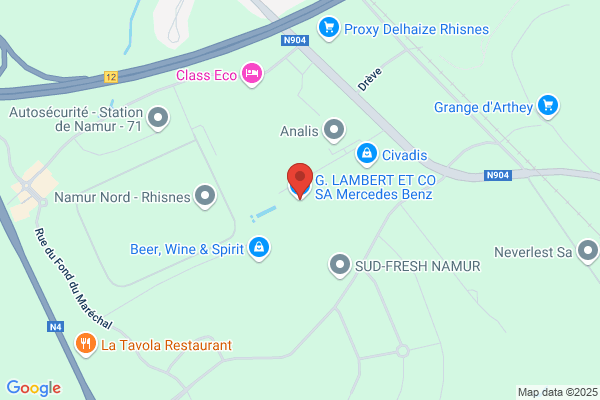The height and width of the screenshot is (400, 600).
Task: Tap the Namur Nord - Rhisnes marker
Action: tap(205, 197)
